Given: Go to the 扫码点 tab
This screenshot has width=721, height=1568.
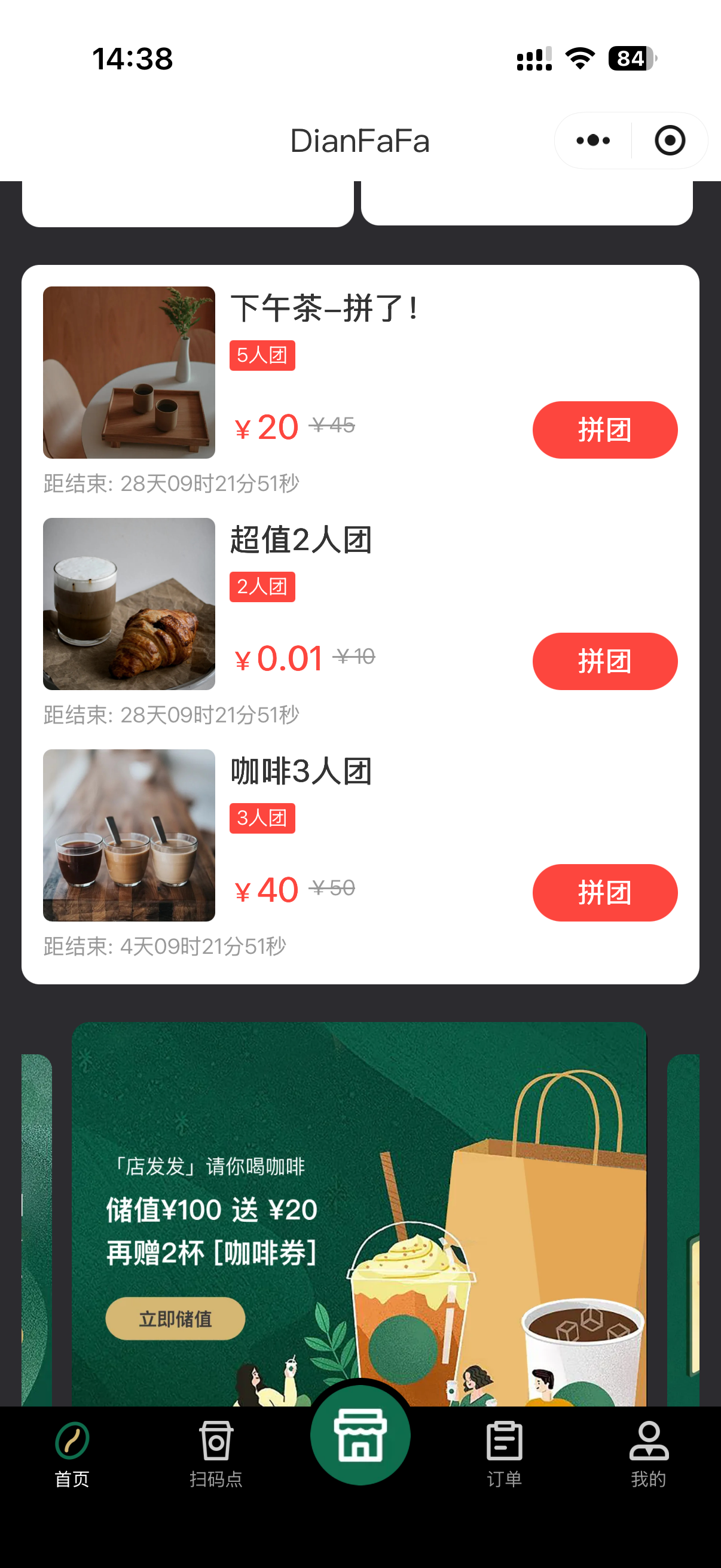Looking at the screenshot, I should click(216, 1454).
